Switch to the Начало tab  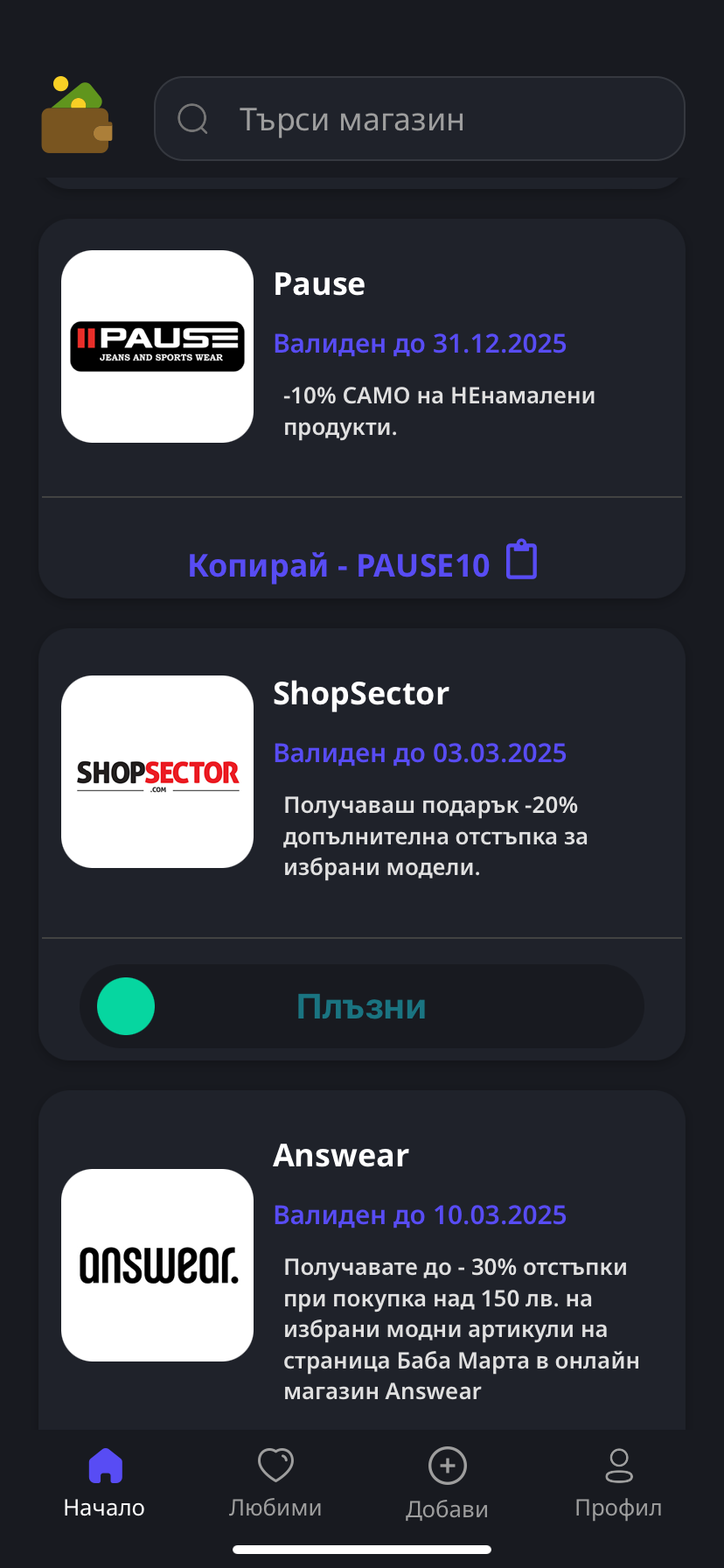(104, 1482)
